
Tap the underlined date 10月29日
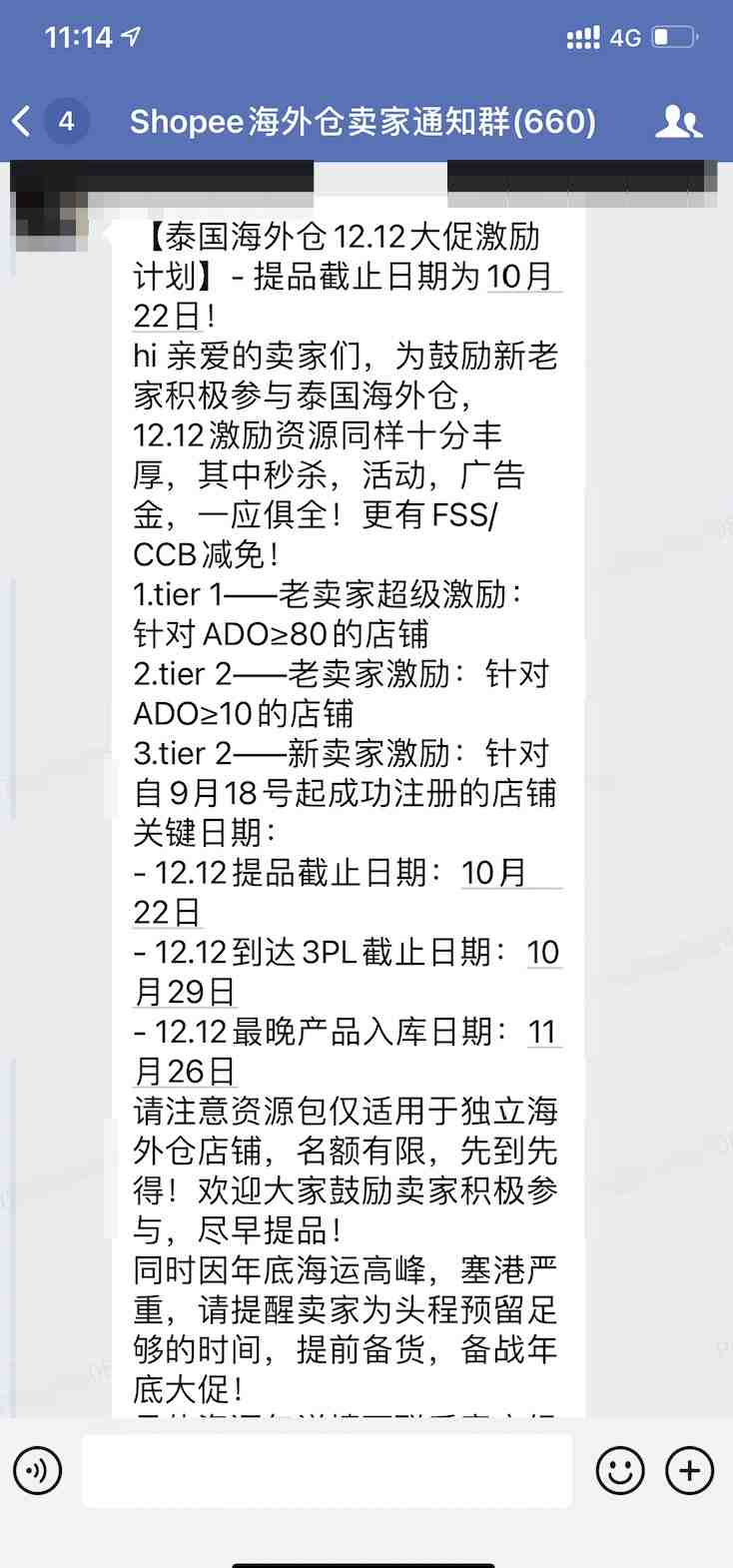(x=348, y=972)
